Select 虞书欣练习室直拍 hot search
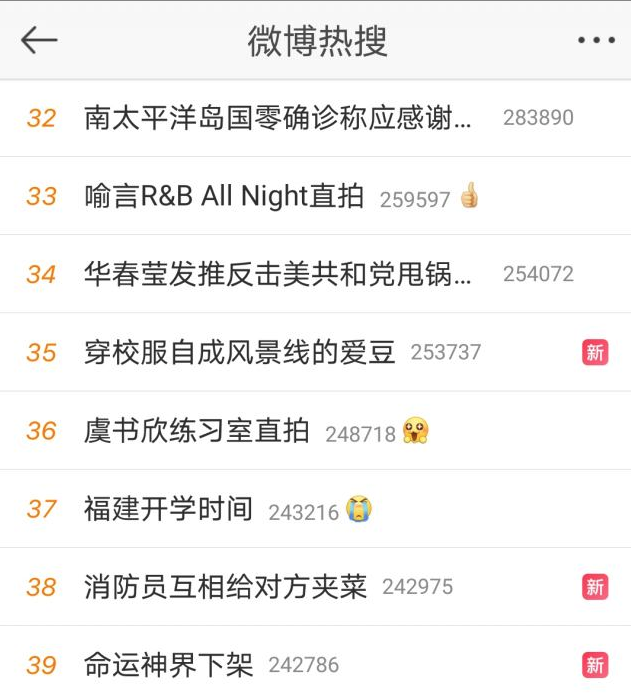 click(197, 431)
